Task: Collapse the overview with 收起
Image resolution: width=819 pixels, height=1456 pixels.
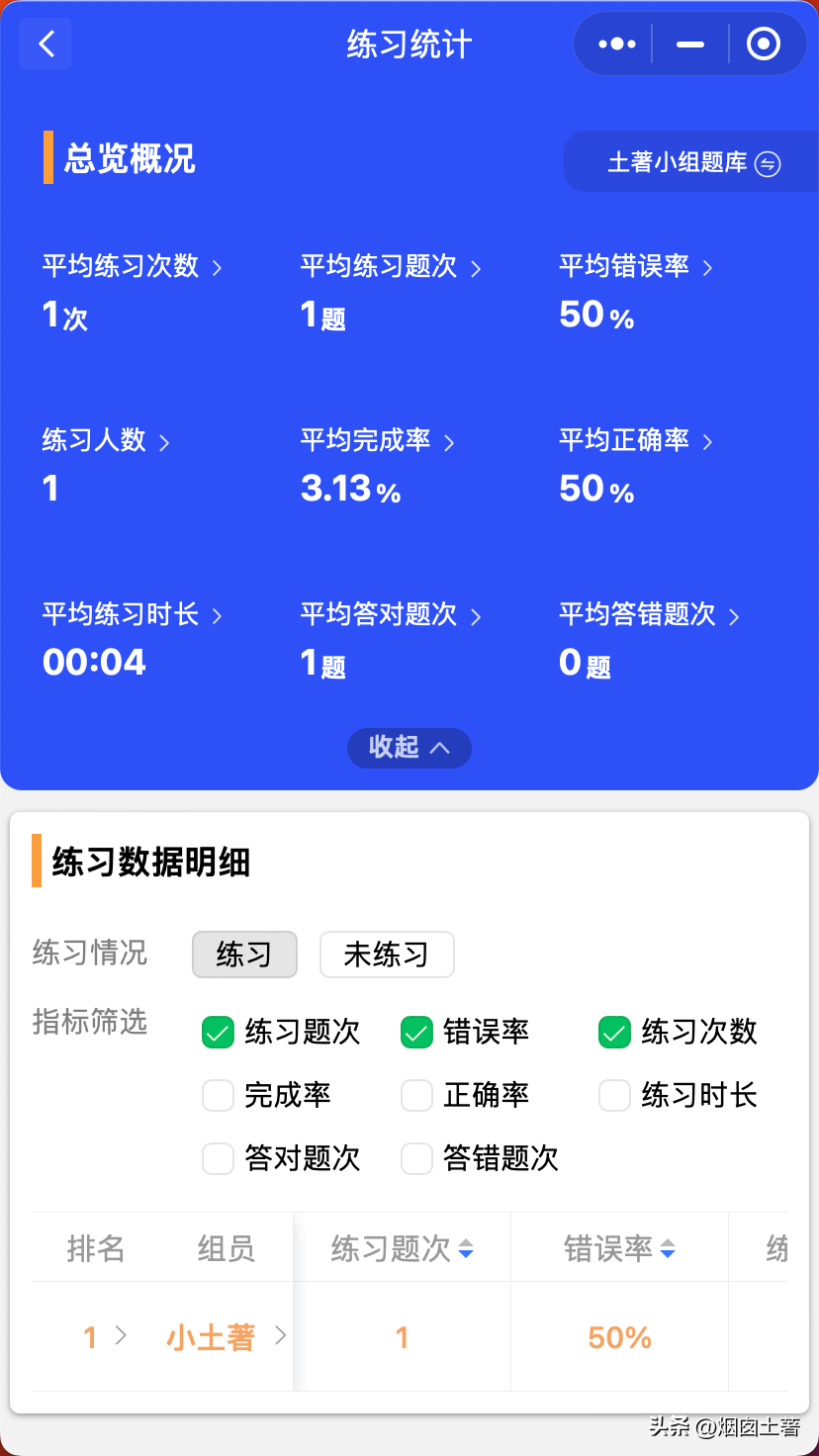Action: 409,748
